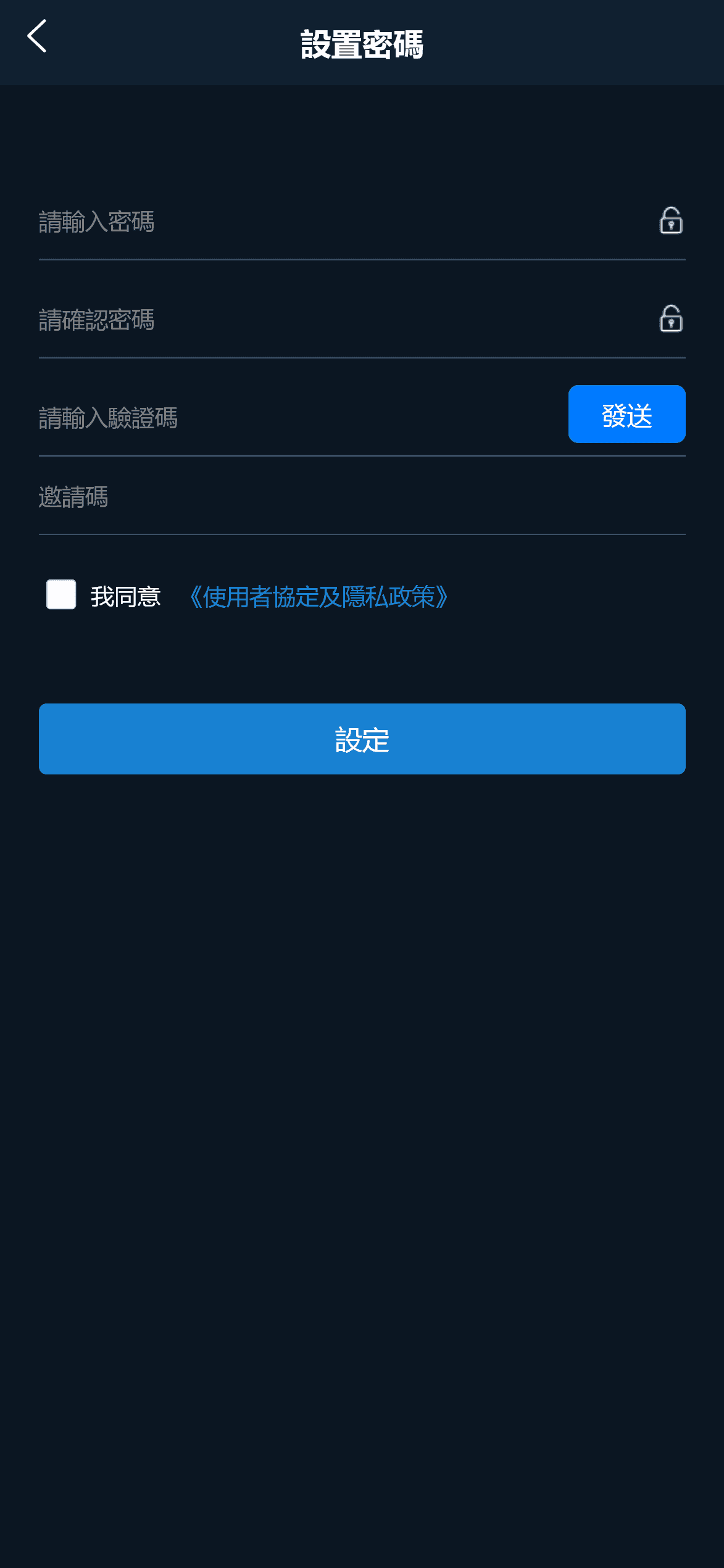Tap the 發送 send code button
The height and width of the screenshot is (1568, 724).
[626, 414]
